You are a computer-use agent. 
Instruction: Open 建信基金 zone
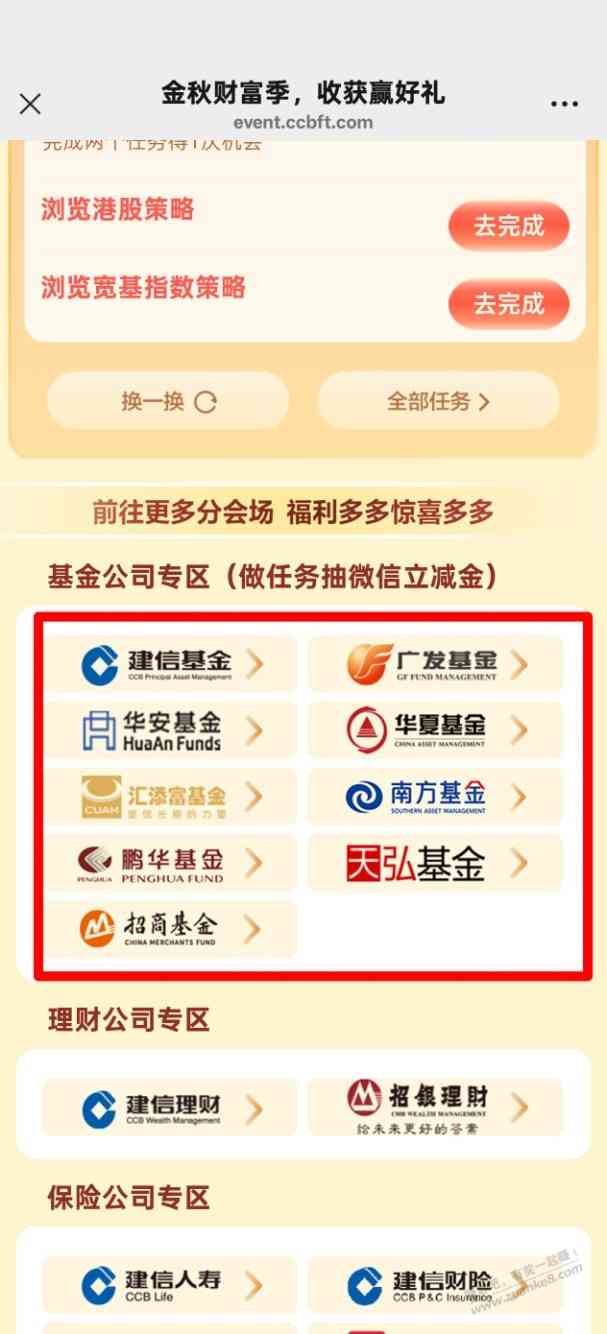[x=170, y=663]
